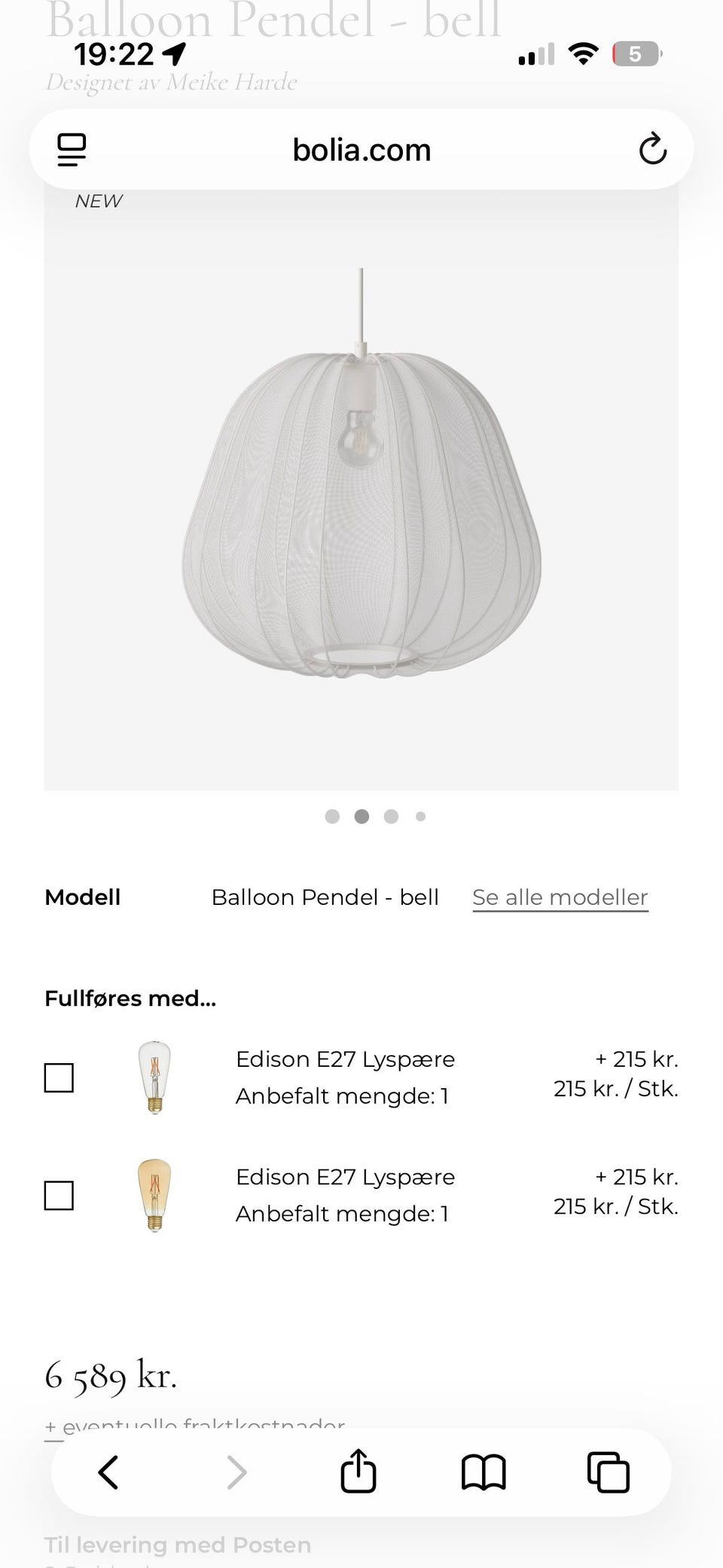Viewport: 723px width, 1568px height.
Task: Show all open Safari tabs
Action: tap(609, 1472)
